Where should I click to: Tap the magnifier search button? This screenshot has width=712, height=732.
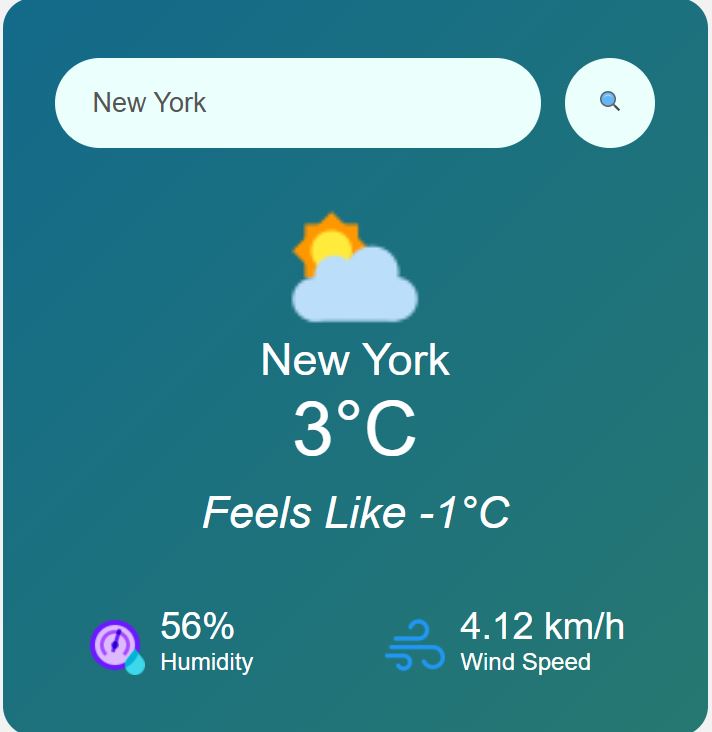tap(609, 103)
